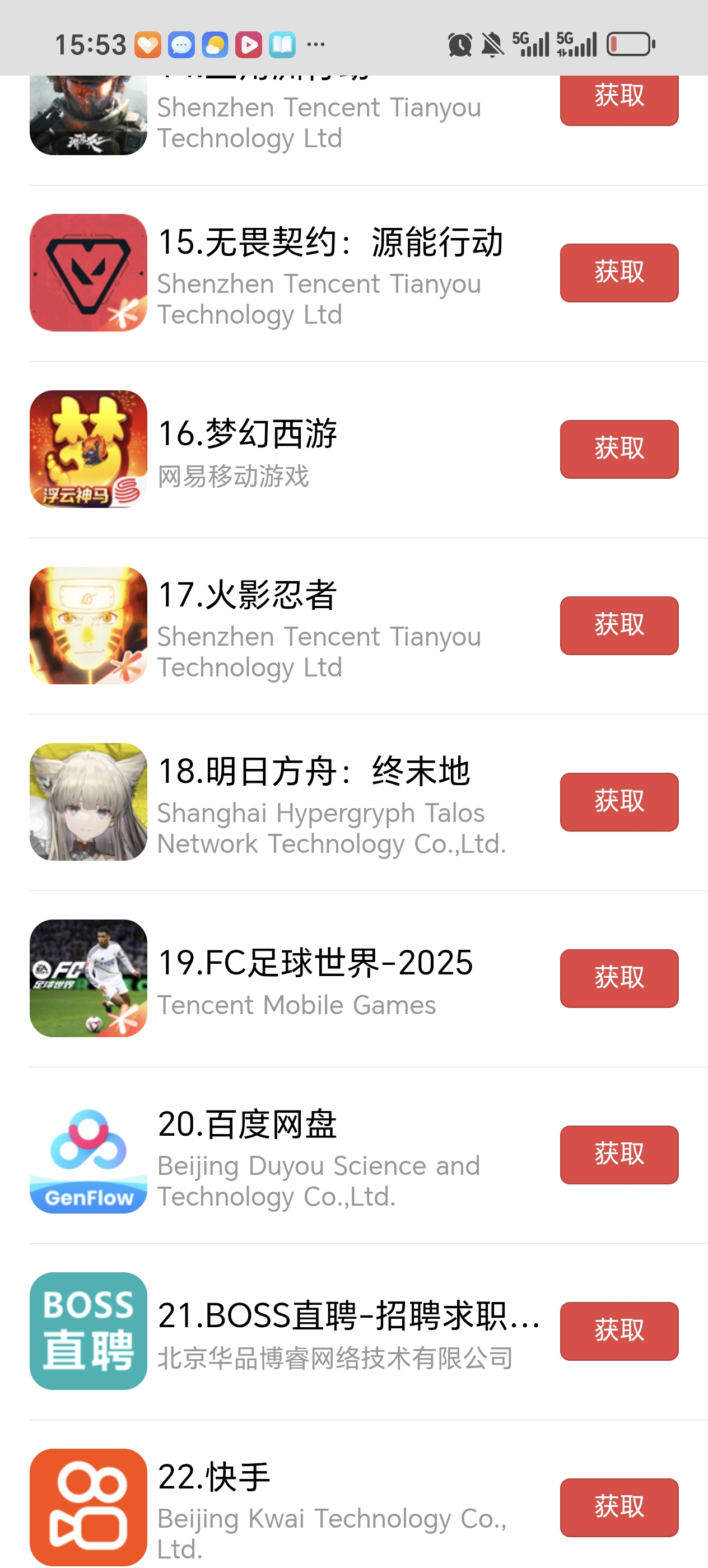708x1568 pixels.
Task: Get the 百度网盘 app
Action: pos(618,1155)
